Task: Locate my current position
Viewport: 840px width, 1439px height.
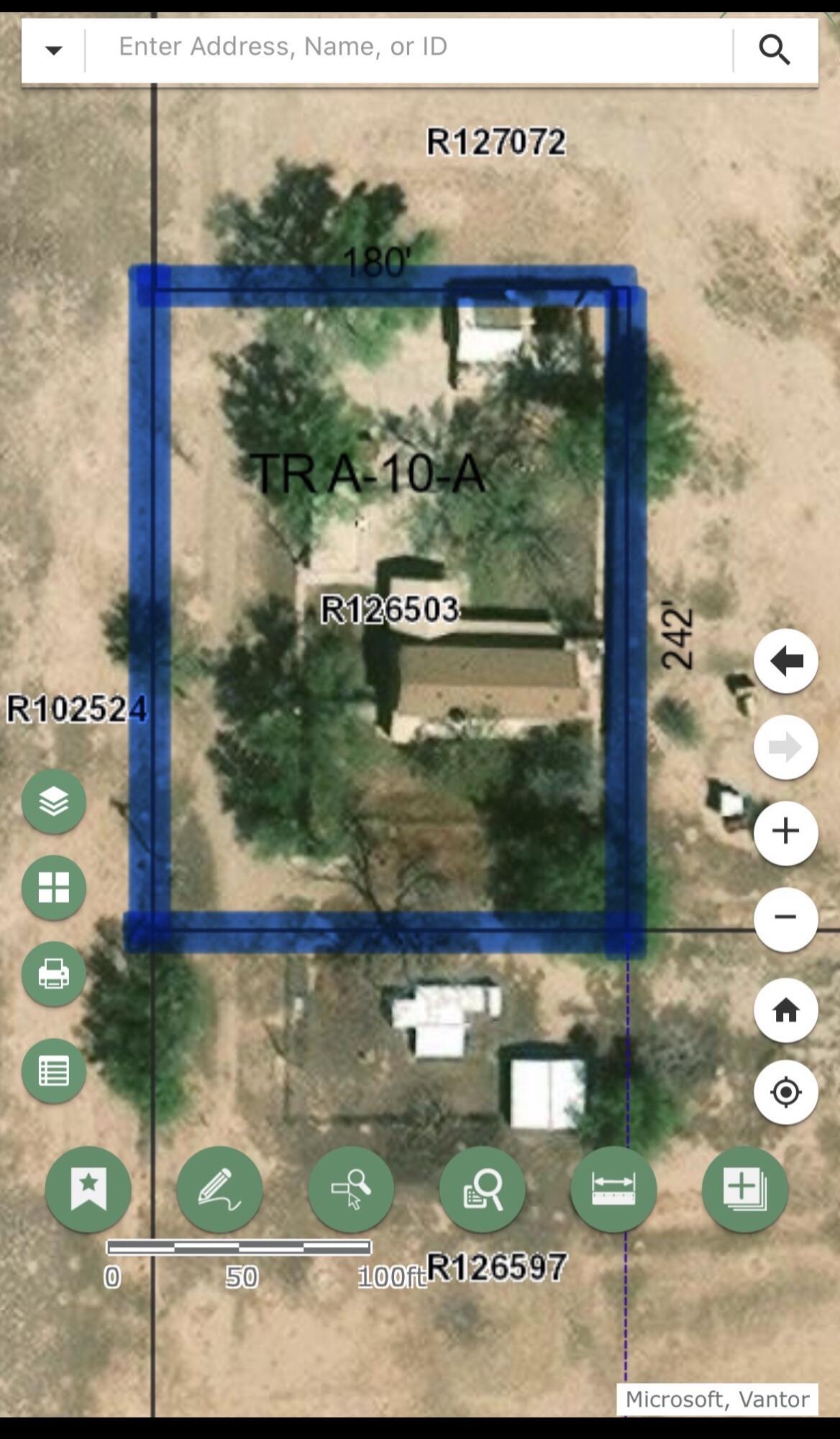Action: (x=785, y=1092)
